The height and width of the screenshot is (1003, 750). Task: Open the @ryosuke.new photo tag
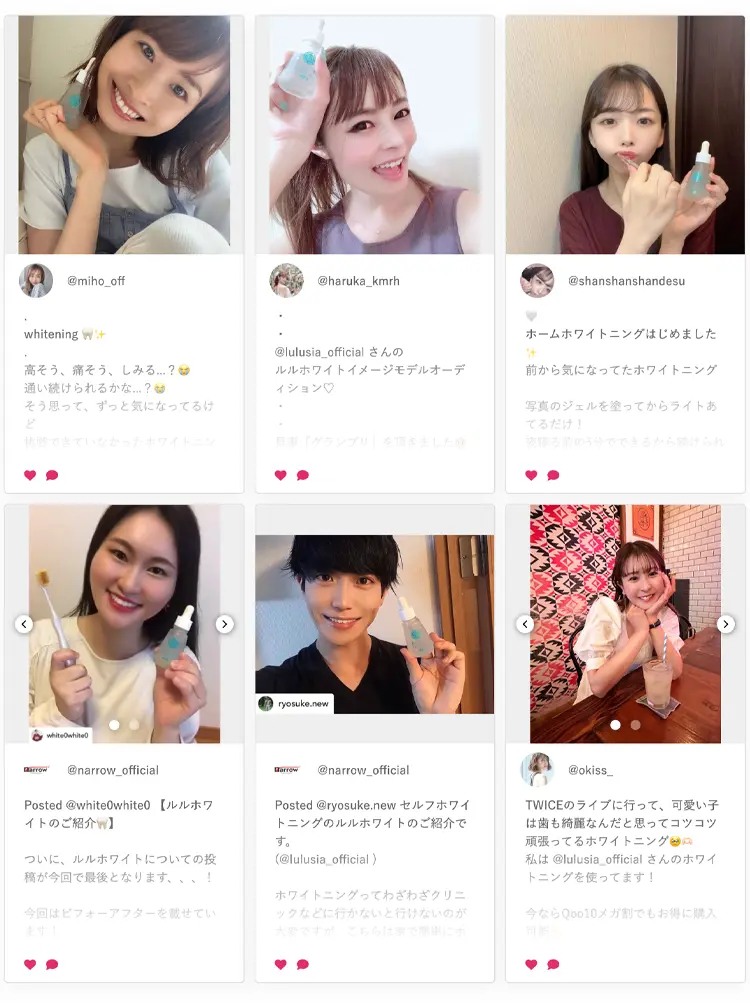coord(295,703)
